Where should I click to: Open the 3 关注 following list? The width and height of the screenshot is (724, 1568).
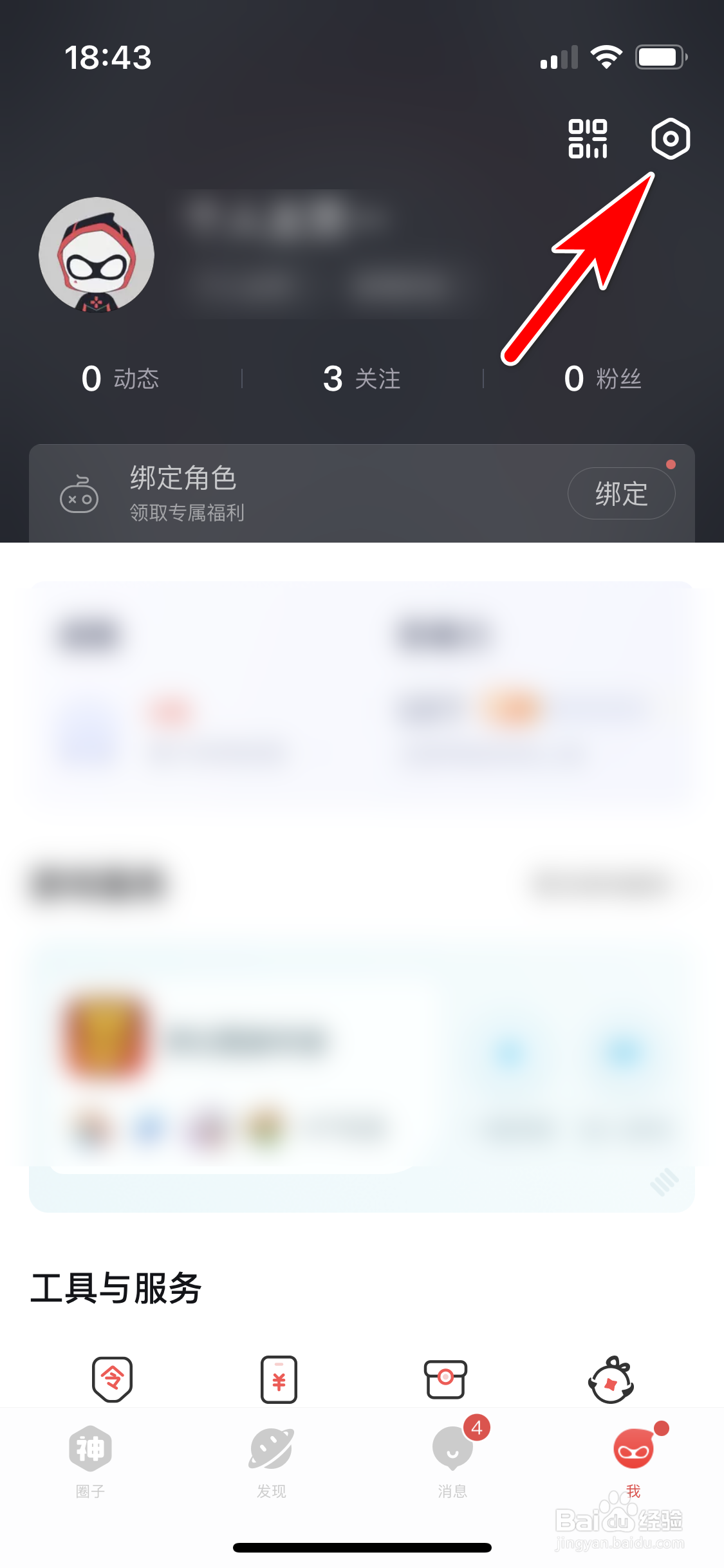[x=362, y=378]
